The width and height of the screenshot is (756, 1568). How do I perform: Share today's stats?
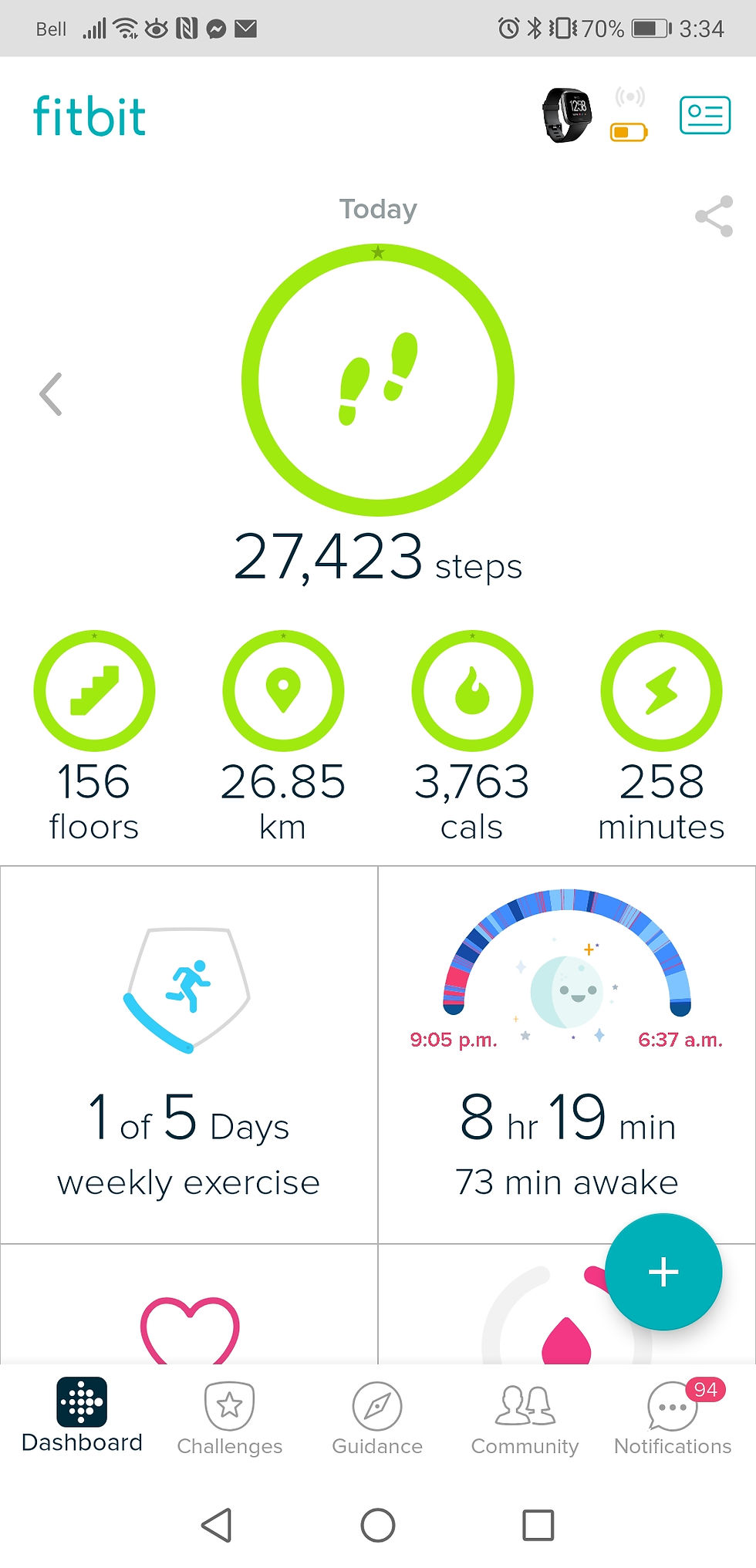714,216
